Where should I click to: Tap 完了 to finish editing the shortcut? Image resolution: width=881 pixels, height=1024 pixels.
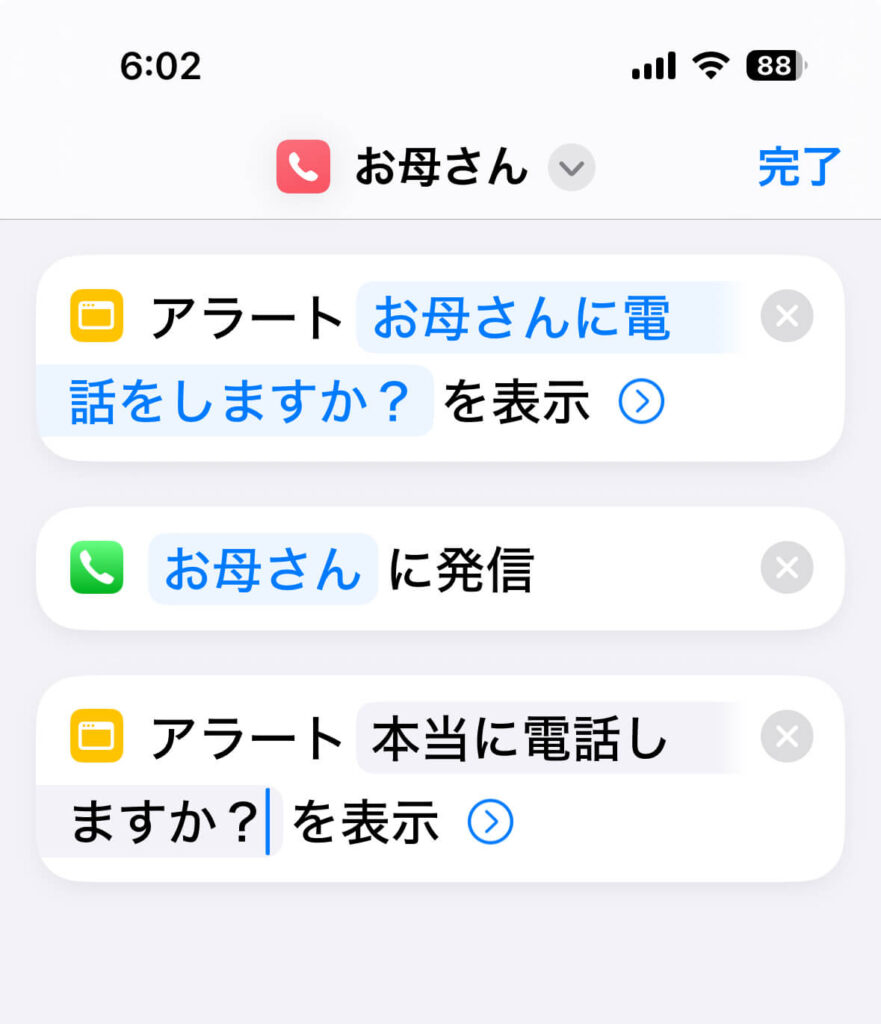pyautogui.click(x=798, y=167)
